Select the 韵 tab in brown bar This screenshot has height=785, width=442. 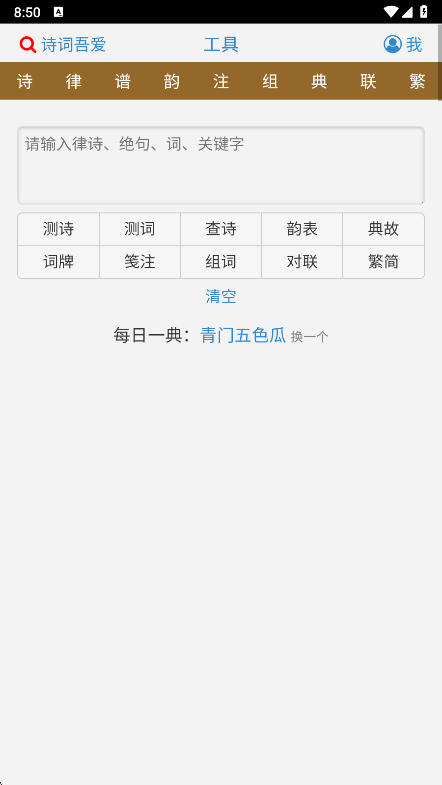[x=172, y=81]
